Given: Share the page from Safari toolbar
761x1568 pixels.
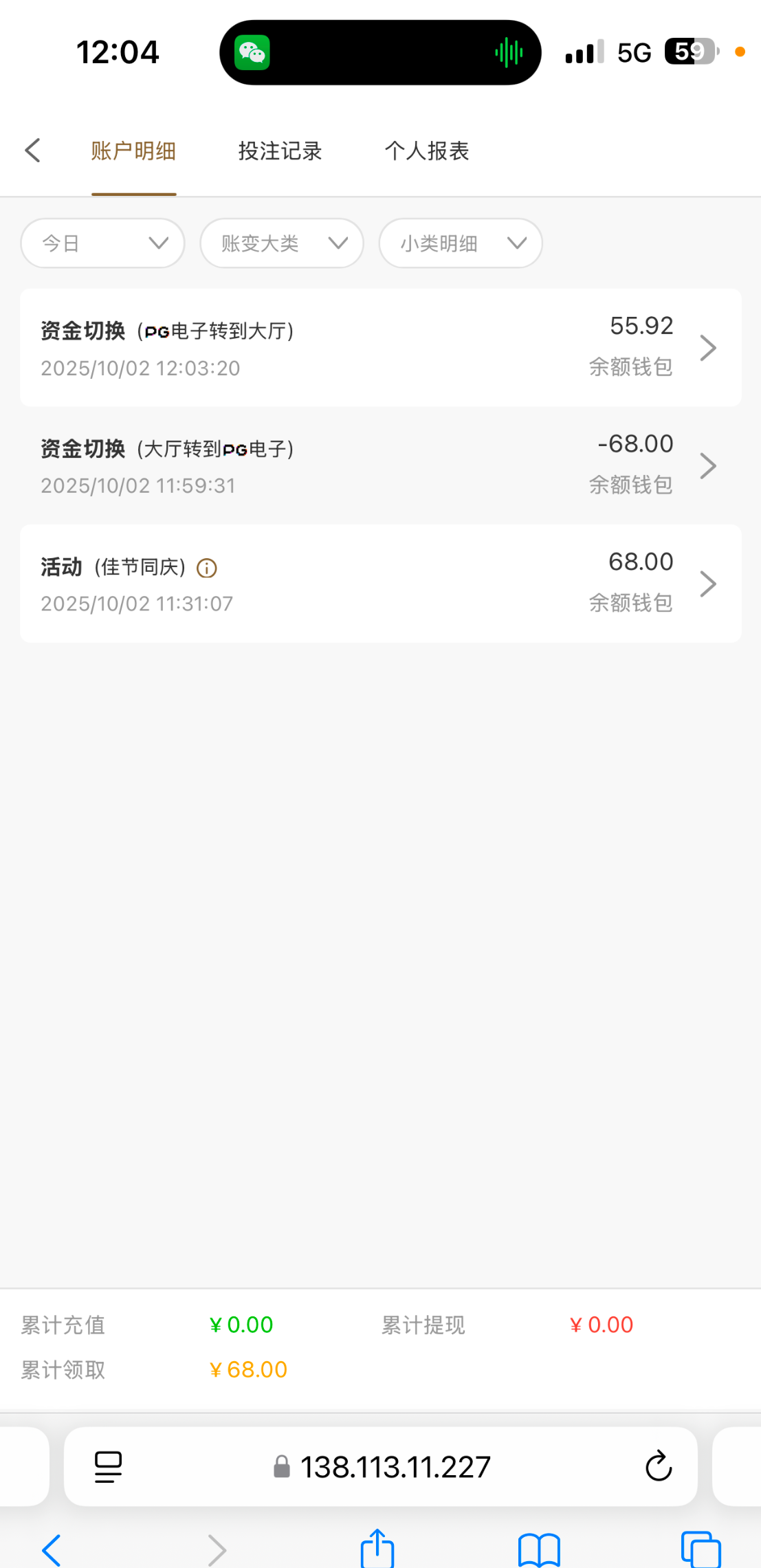Looking at the screenshot, I should [377, 1549].
